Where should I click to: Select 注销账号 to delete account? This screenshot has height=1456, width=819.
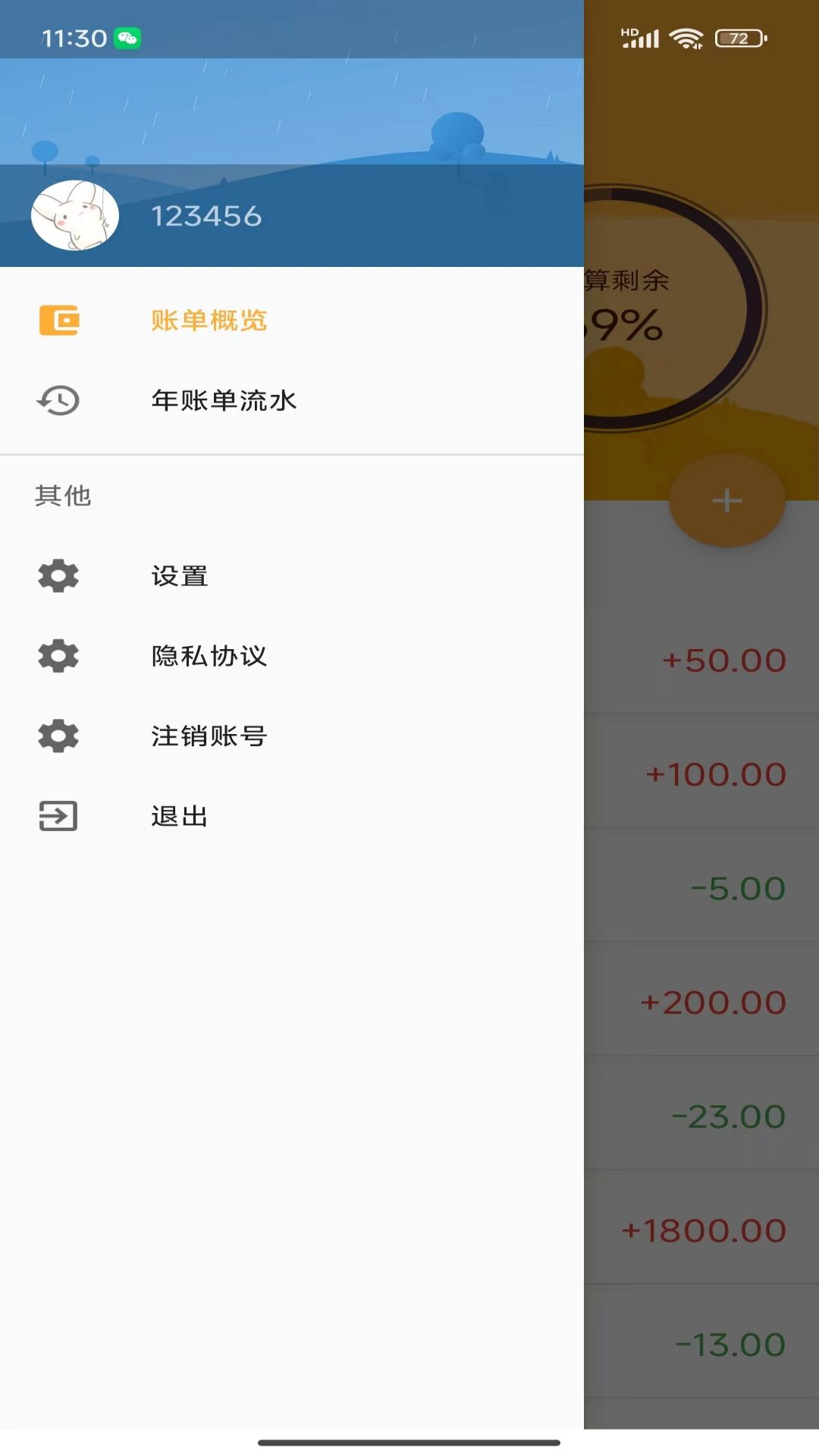(209, 736)
